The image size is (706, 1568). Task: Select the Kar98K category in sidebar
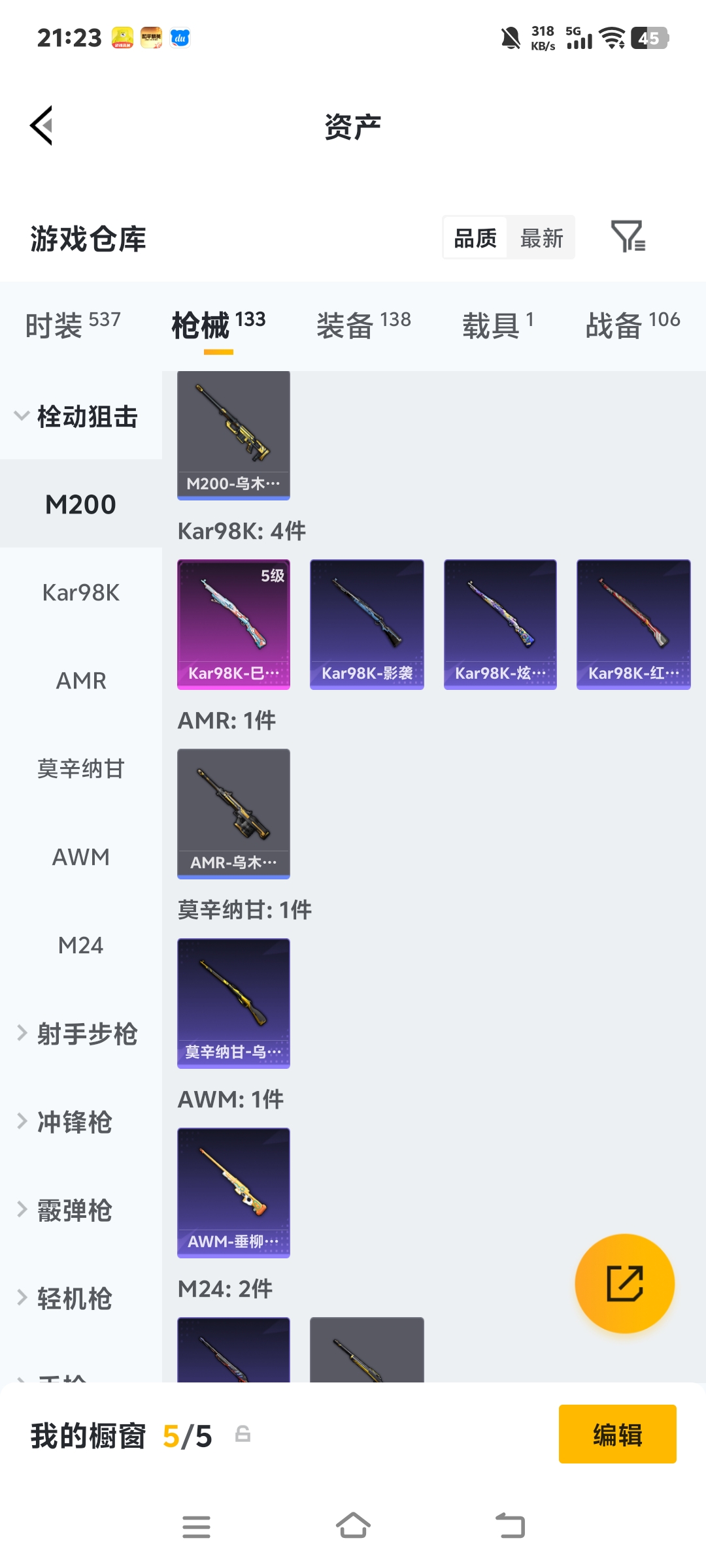(x=81, y=593)
